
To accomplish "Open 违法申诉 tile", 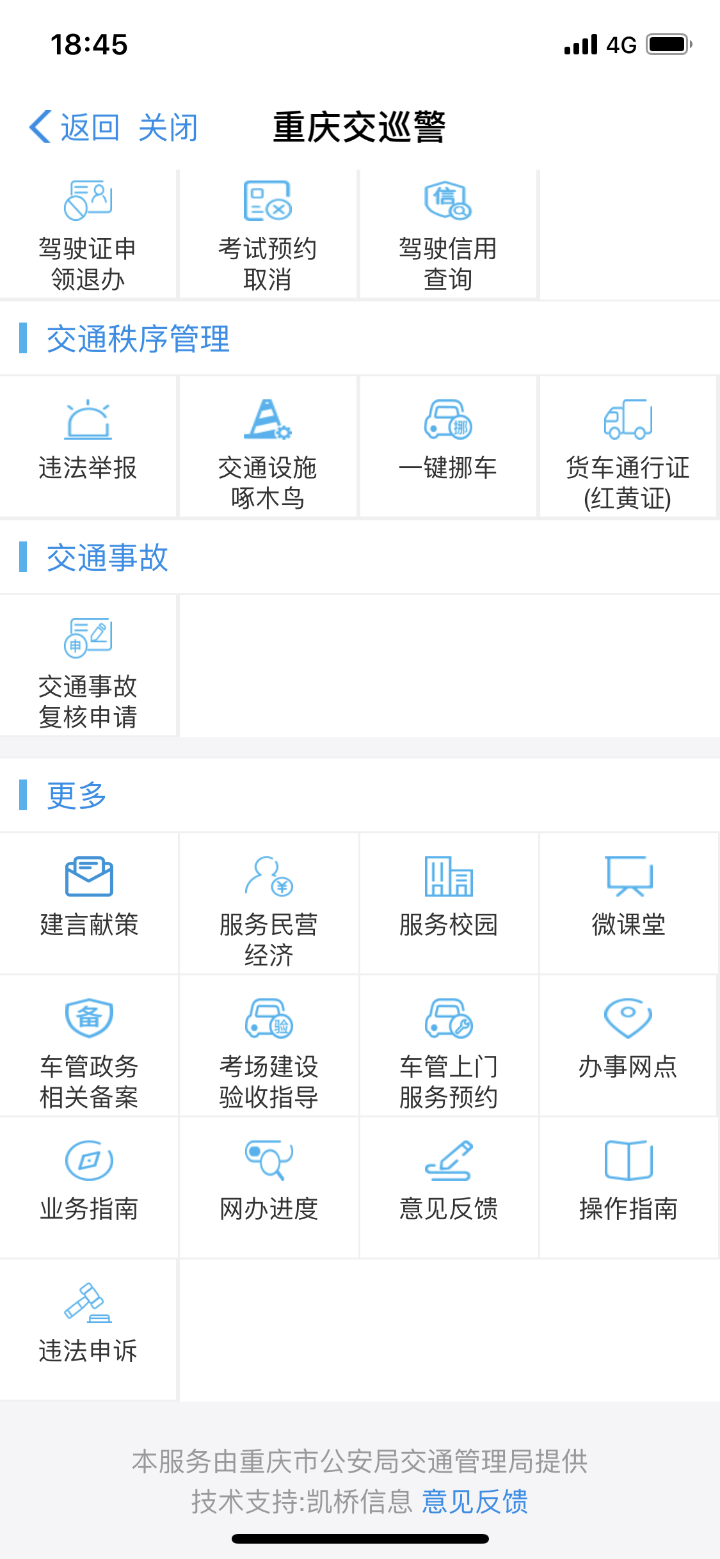I will pos(88,1329).
